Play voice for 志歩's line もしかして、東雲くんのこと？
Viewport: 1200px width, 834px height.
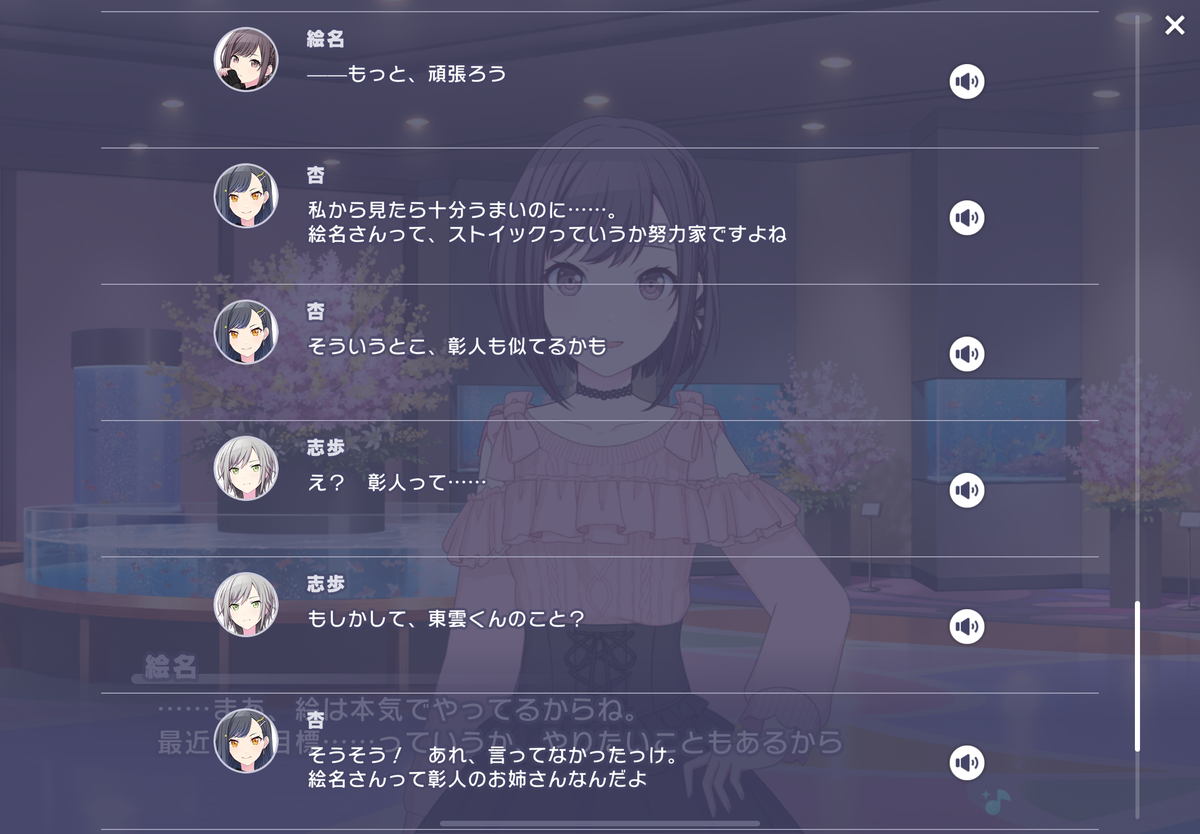click(x=966, y=626)
